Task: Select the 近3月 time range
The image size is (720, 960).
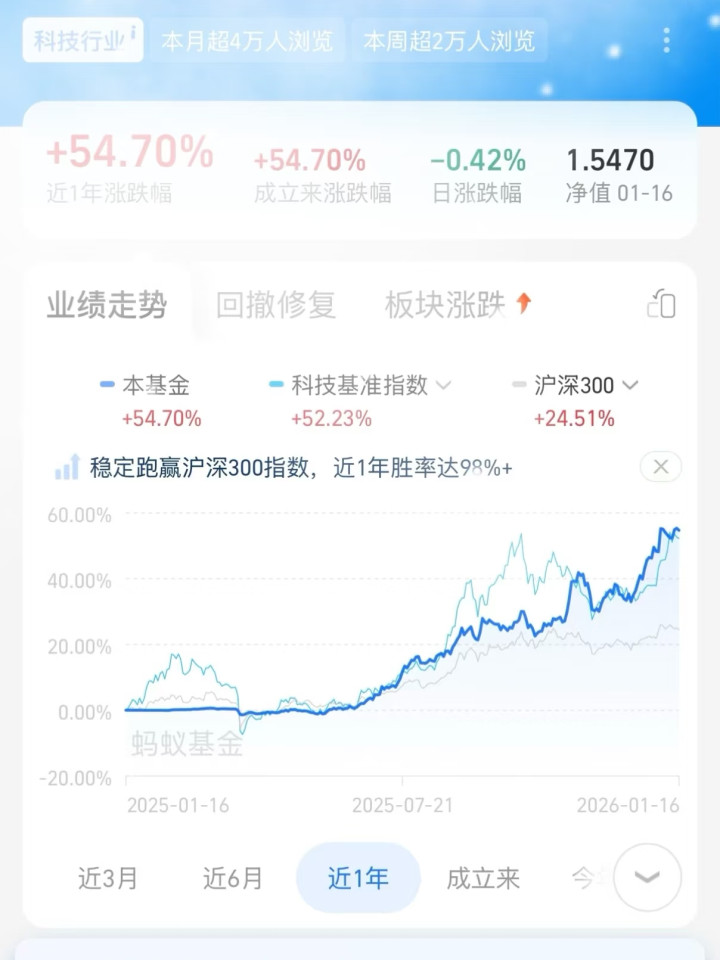Action: [108, 878]
